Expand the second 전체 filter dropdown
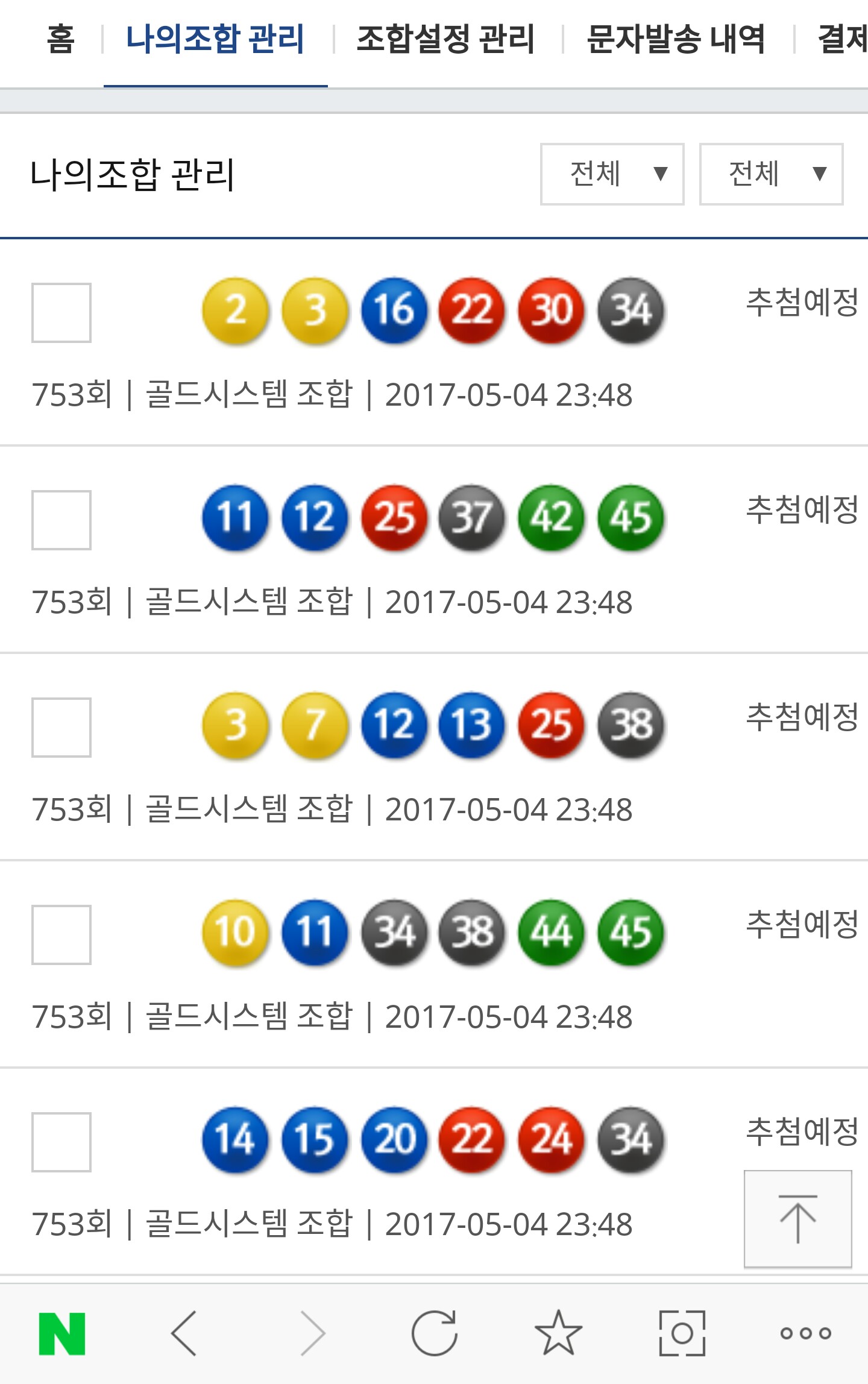Image resolution: width=868 pixels, height=1384 pixels. tap(771, 174)
